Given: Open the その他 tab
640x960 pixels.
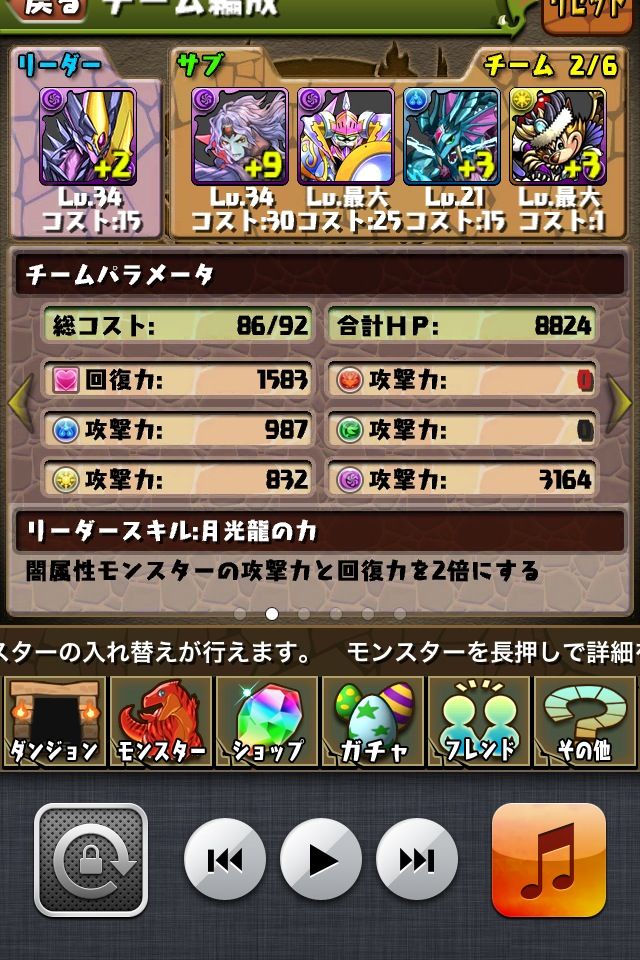Looking at the screenshot, I should tap(585, 721).
